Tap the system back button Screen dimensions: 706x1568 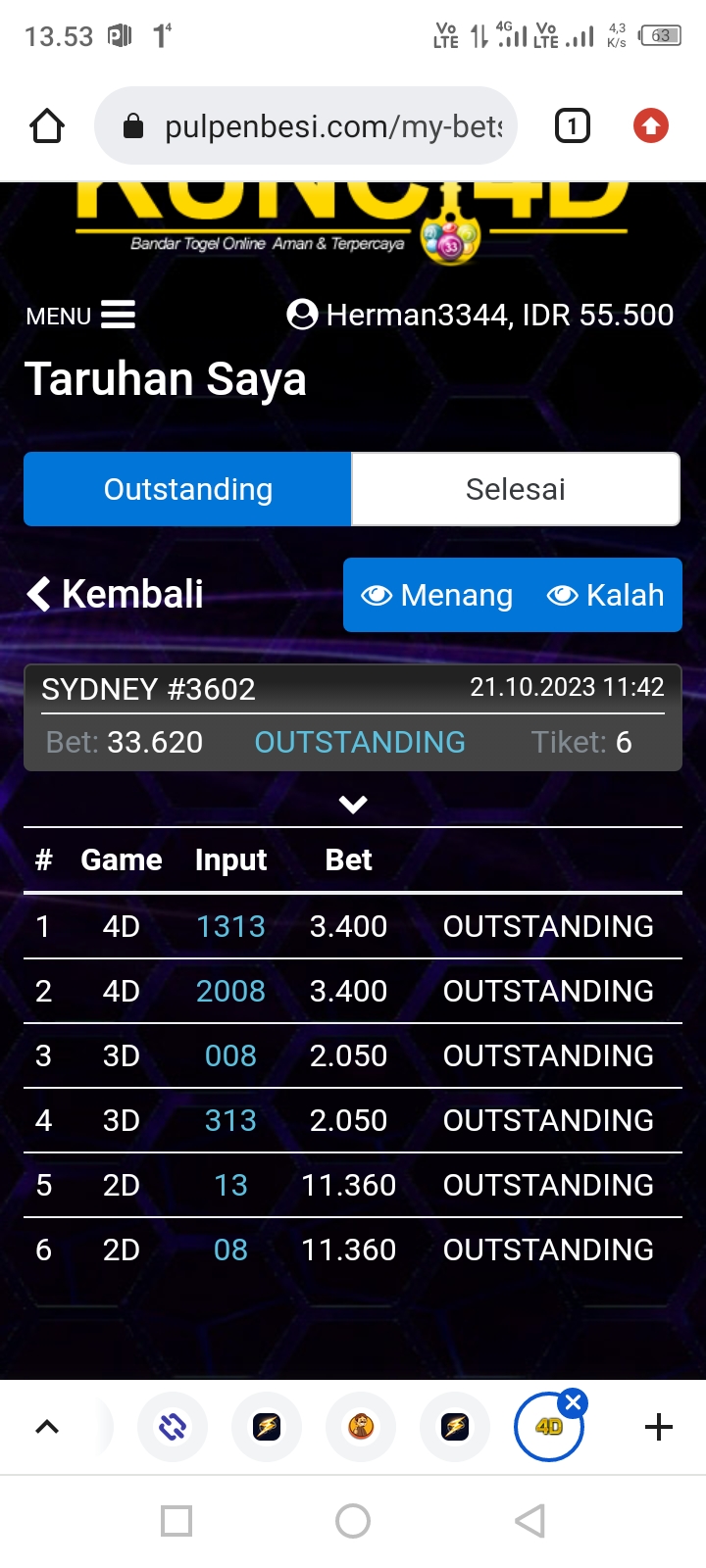[x=529, y=1521]
